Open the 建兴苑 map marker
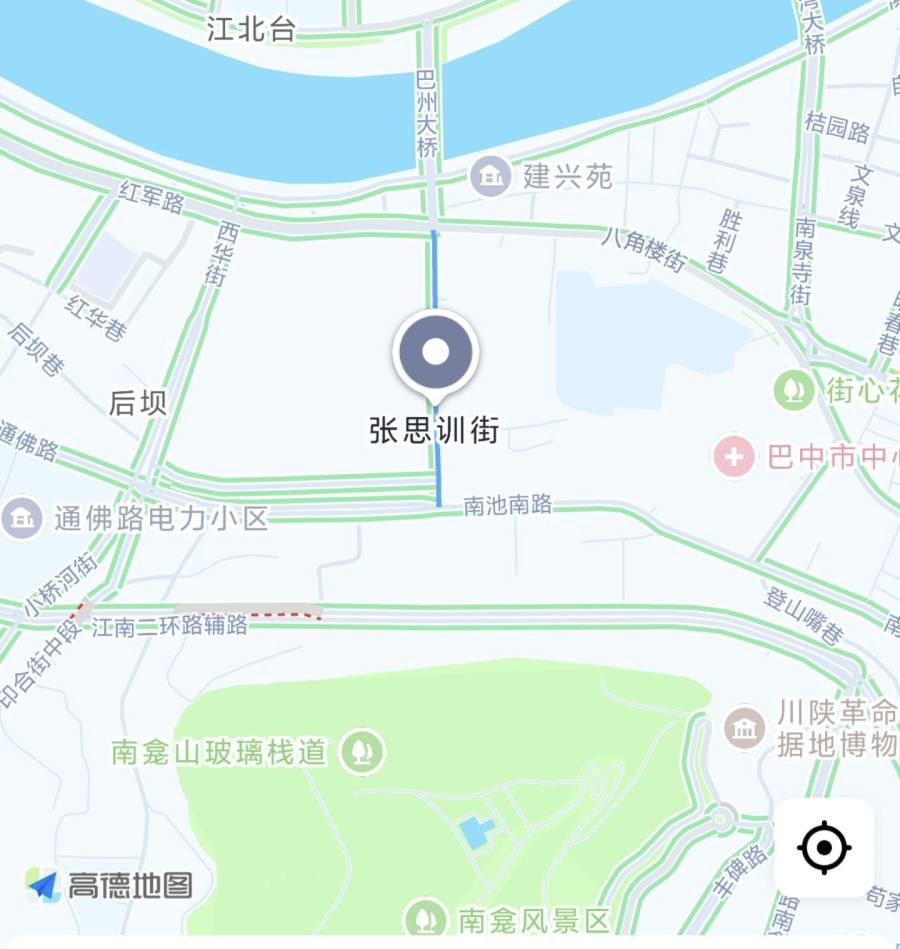Viewport: 900px width, 949px height. pyautogui.click(x=490, y=177)
